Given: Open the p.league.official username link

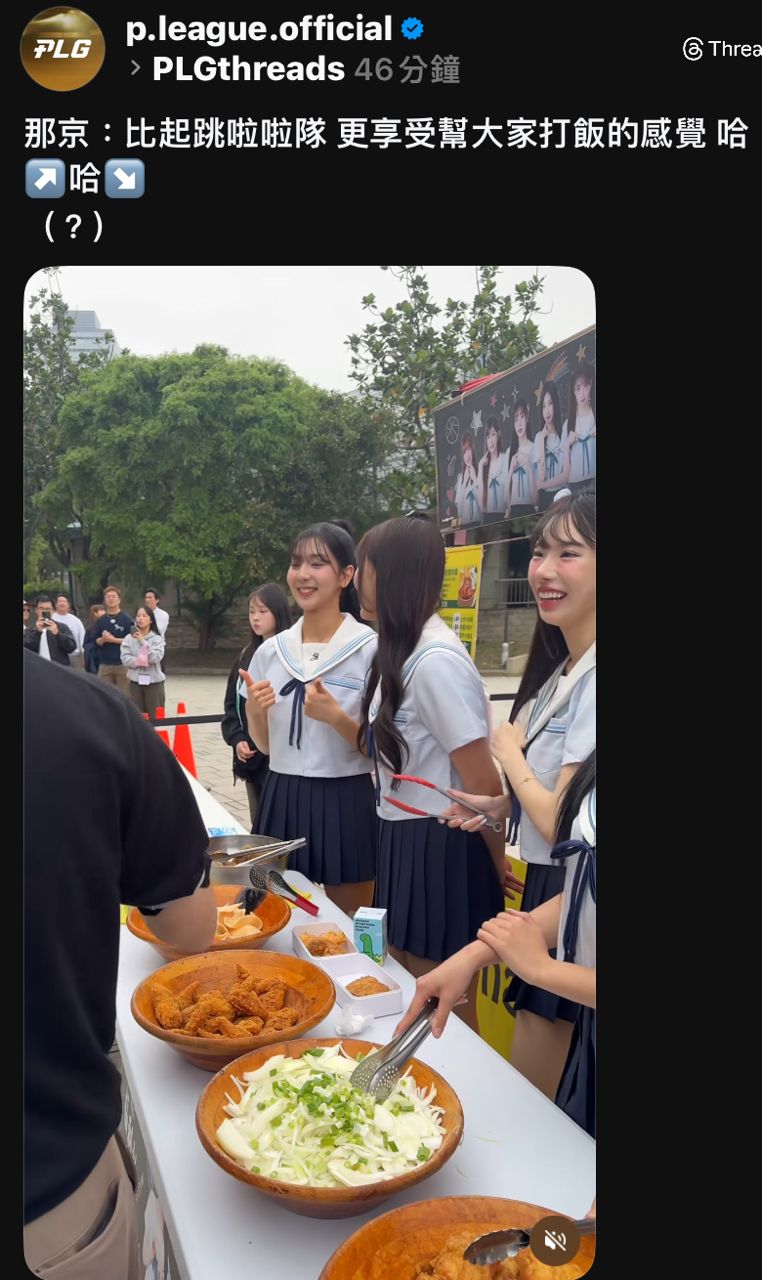Looking at the screenshot, I should 259,29.
